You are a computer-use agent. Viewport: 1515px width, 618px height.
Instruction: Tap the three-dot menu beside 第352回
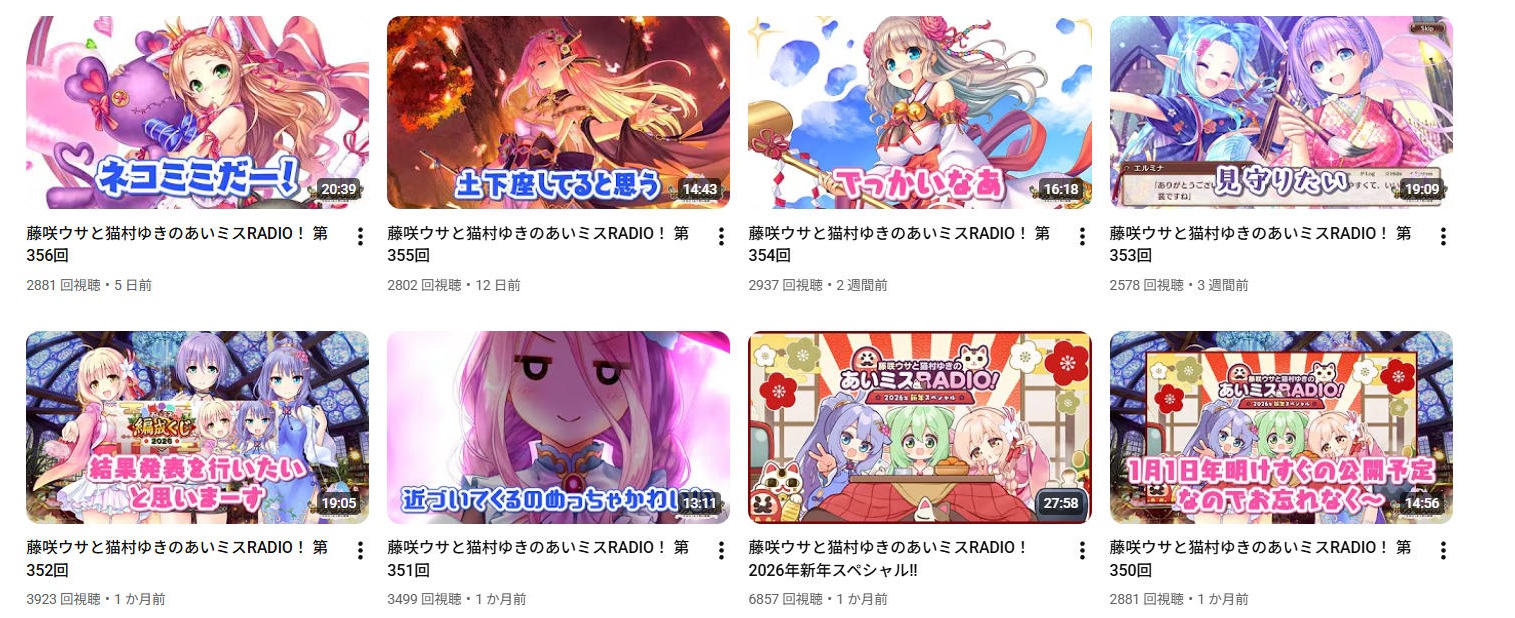(x=360, y=551)
